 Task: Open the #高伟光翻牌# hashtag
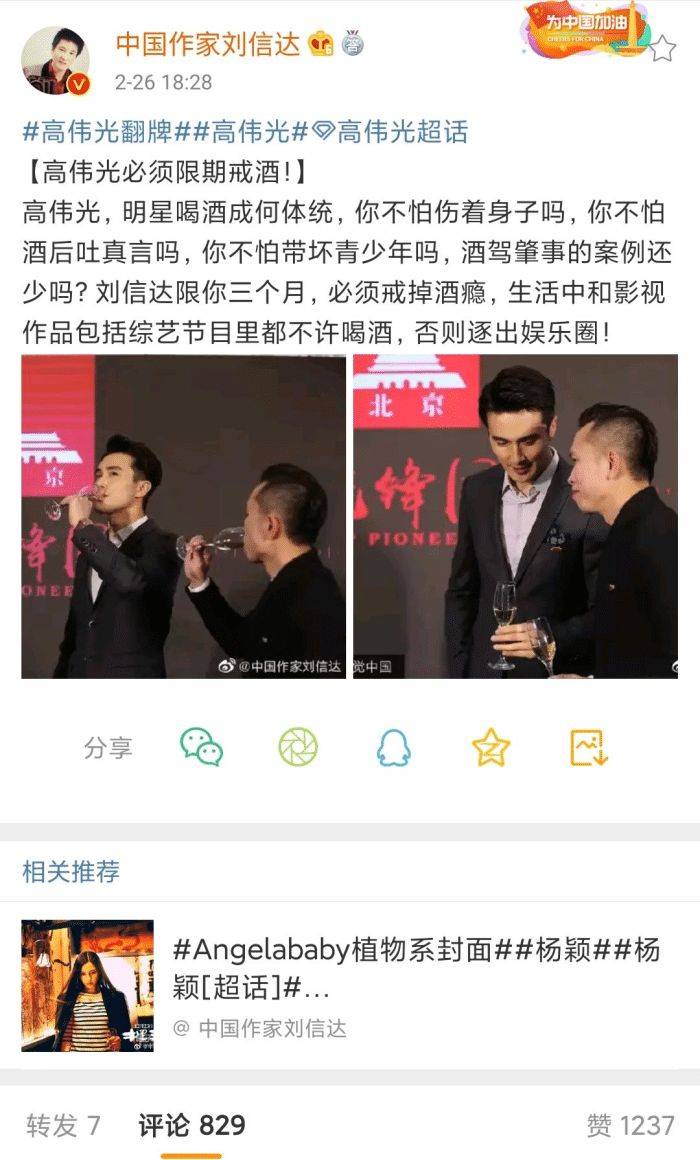98,131
